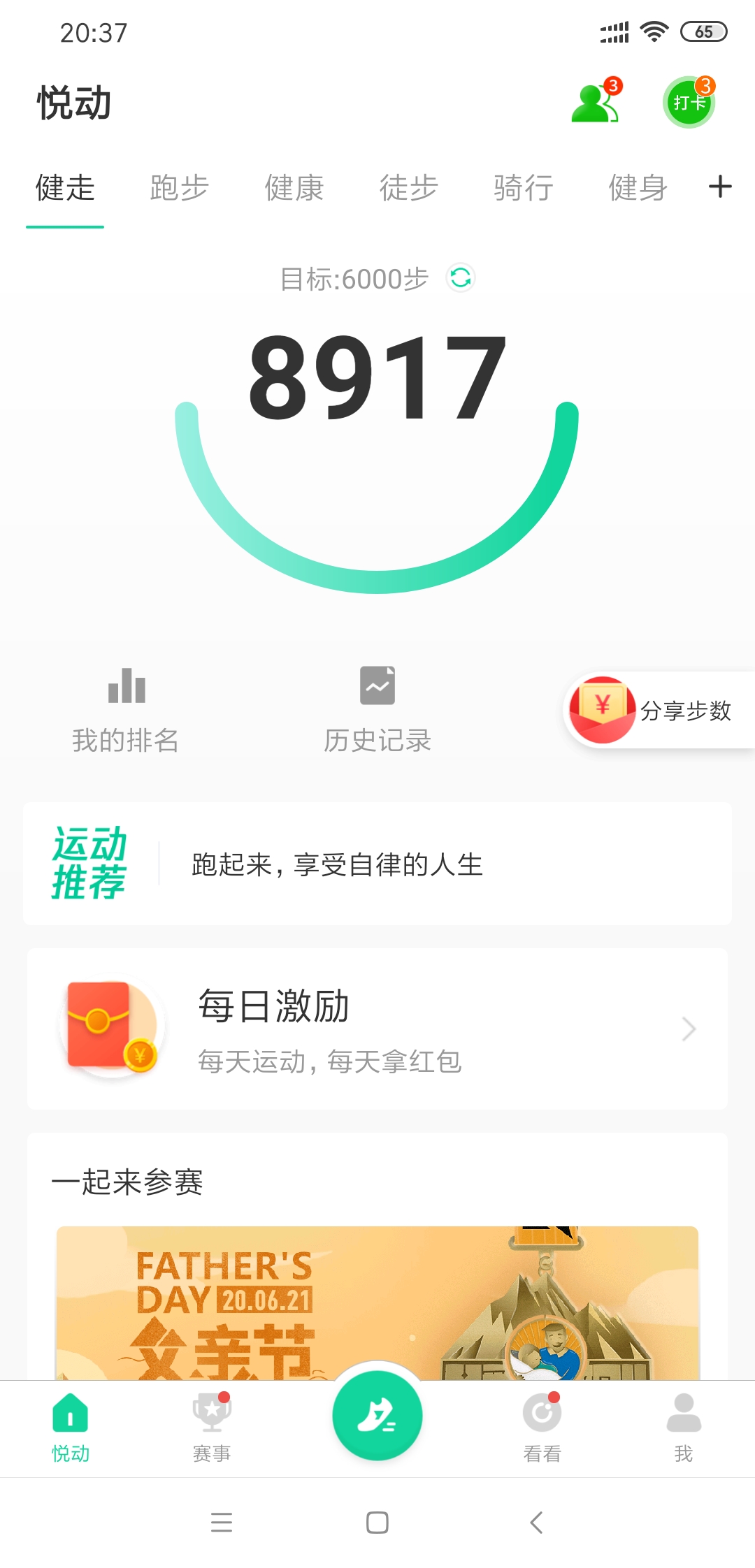Switch to the 健身 tab
The height and width of the screenshot is (1568, 755).
tap(638, 187)
